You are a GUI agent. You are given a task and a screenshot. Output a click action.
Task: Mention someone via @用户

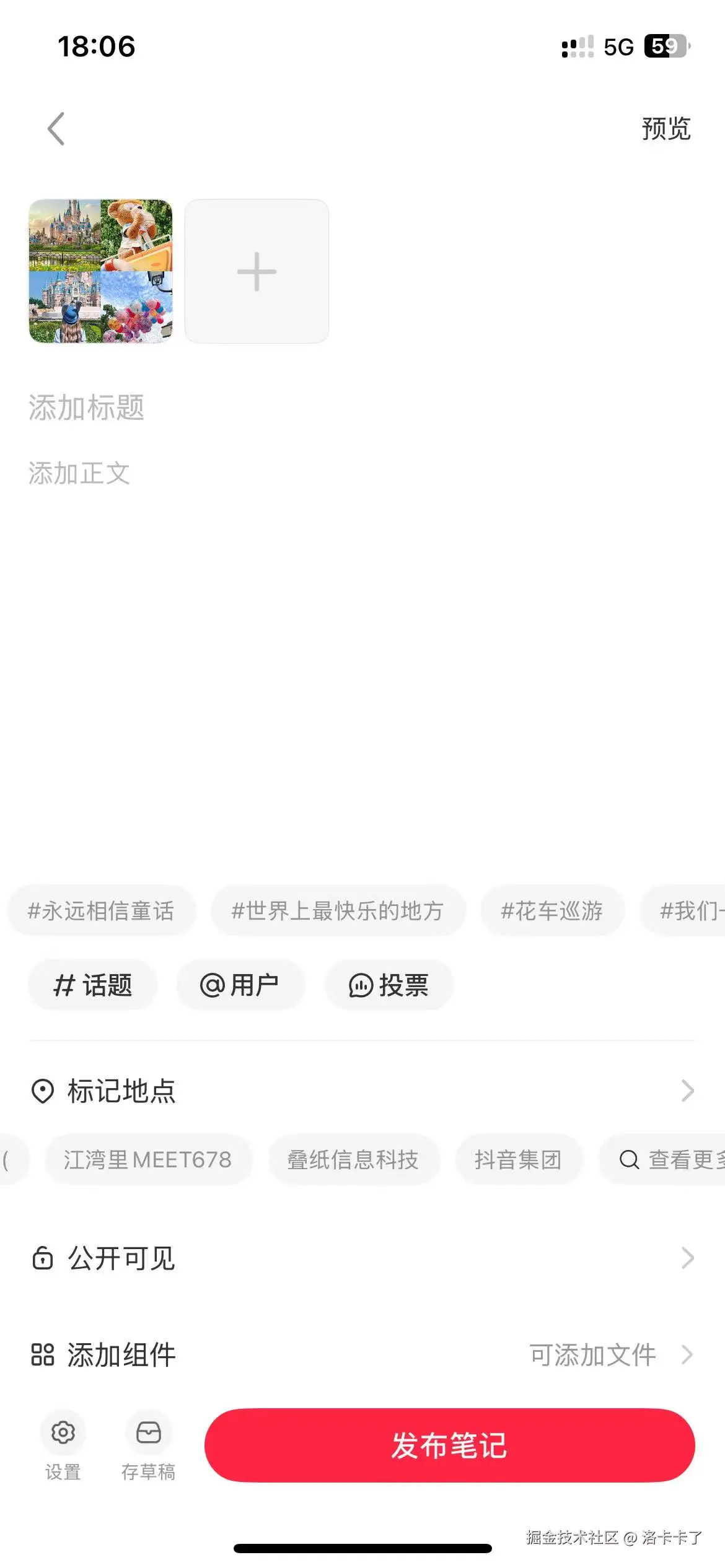[x=240, y=985]
